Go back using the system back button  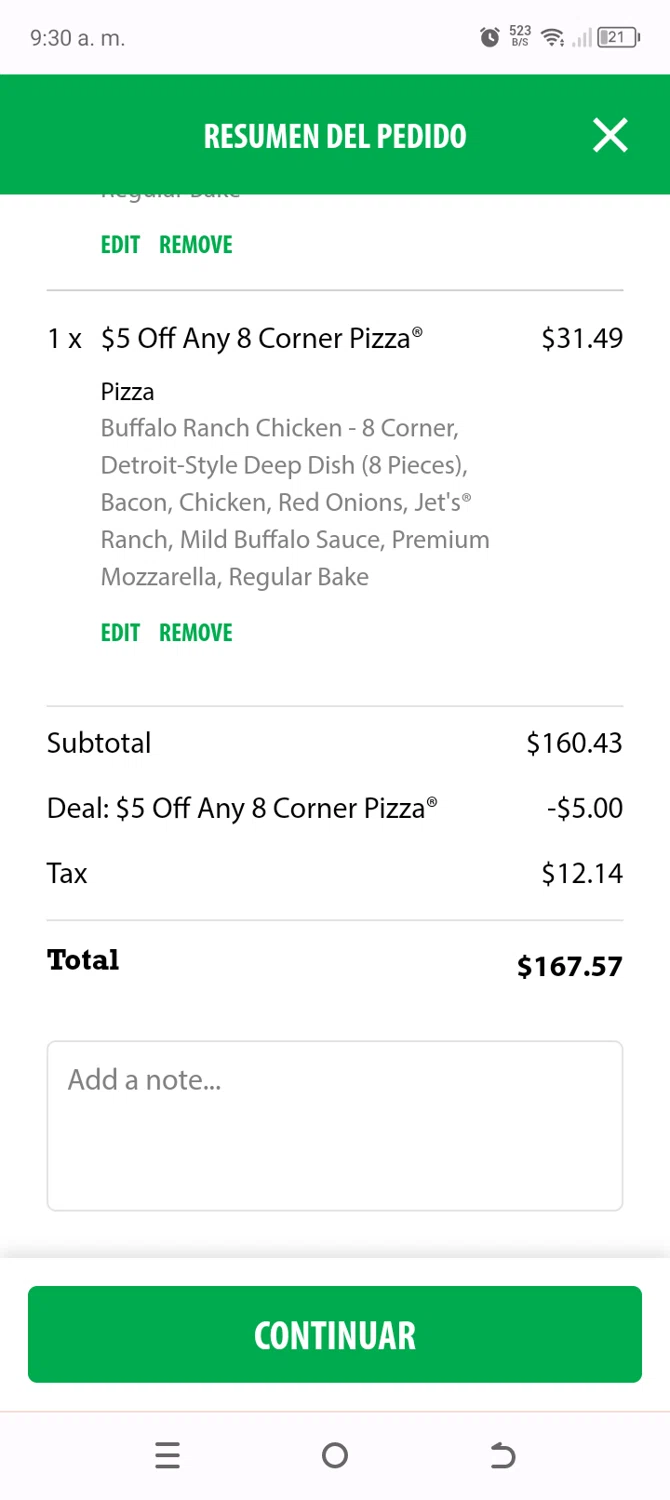pos(502,1456)
